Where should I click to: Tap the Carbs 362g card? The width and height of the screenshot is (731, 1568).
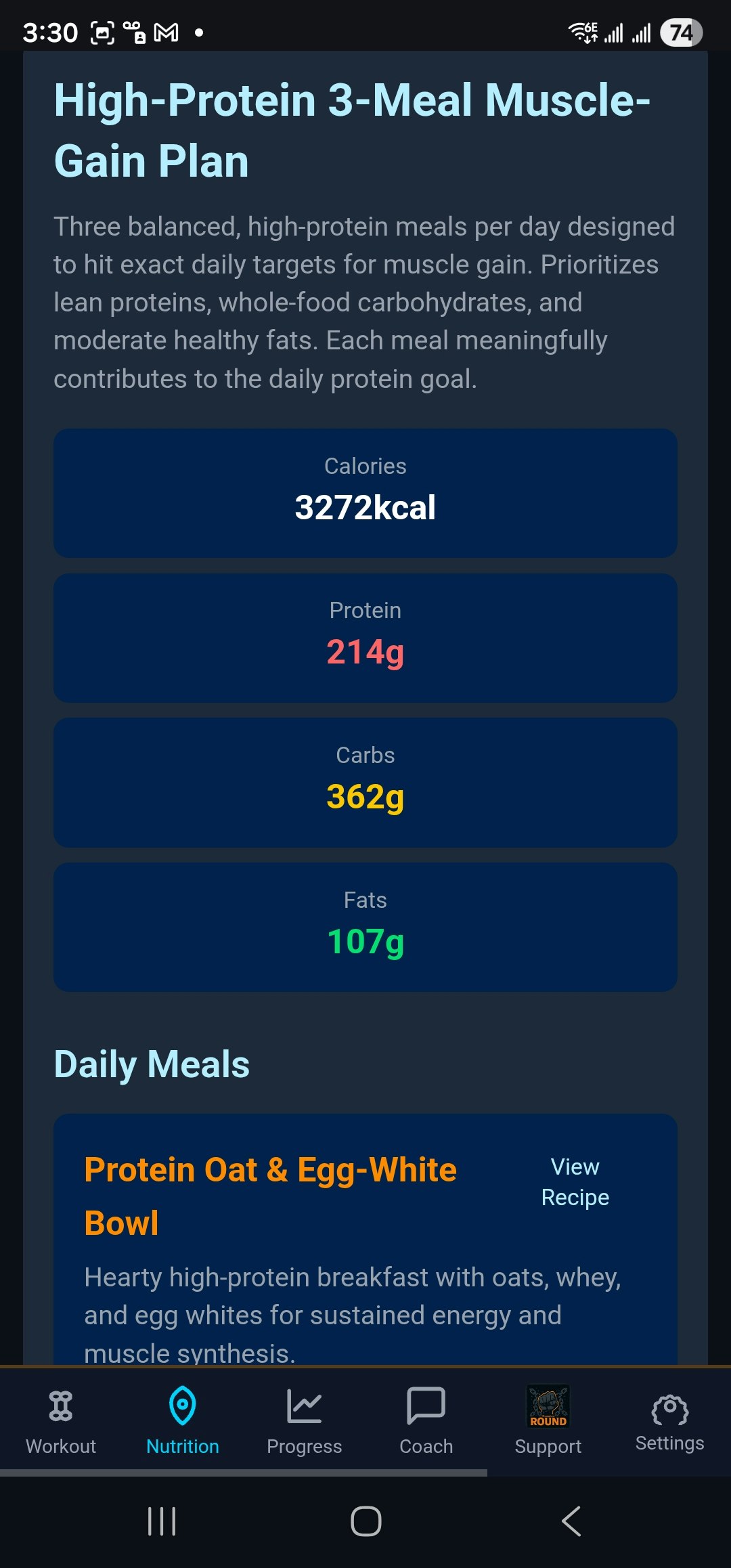tap(365, 781)
